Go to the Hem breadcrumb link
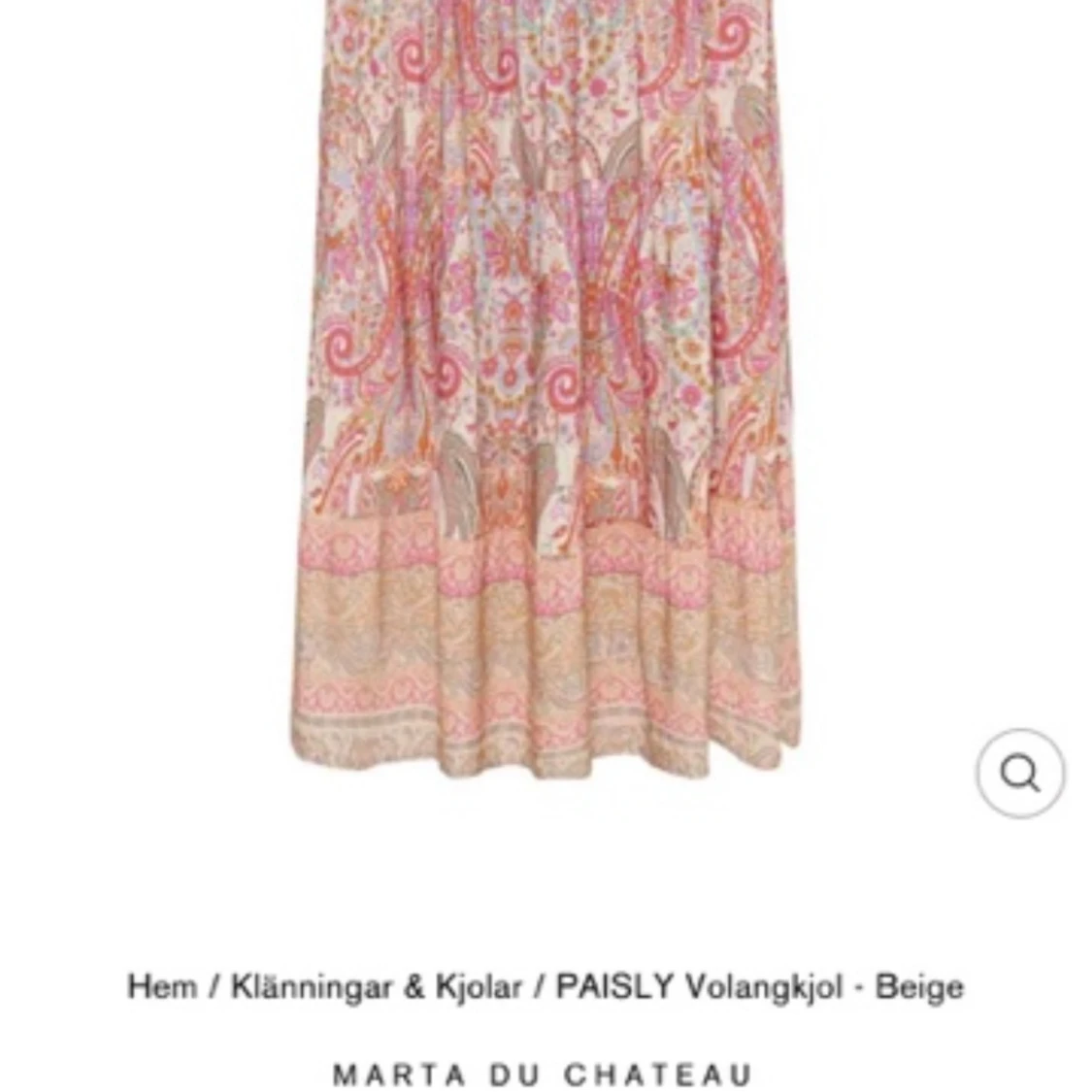This screenshot has width=1092, height=1092. tap(161, 987)
